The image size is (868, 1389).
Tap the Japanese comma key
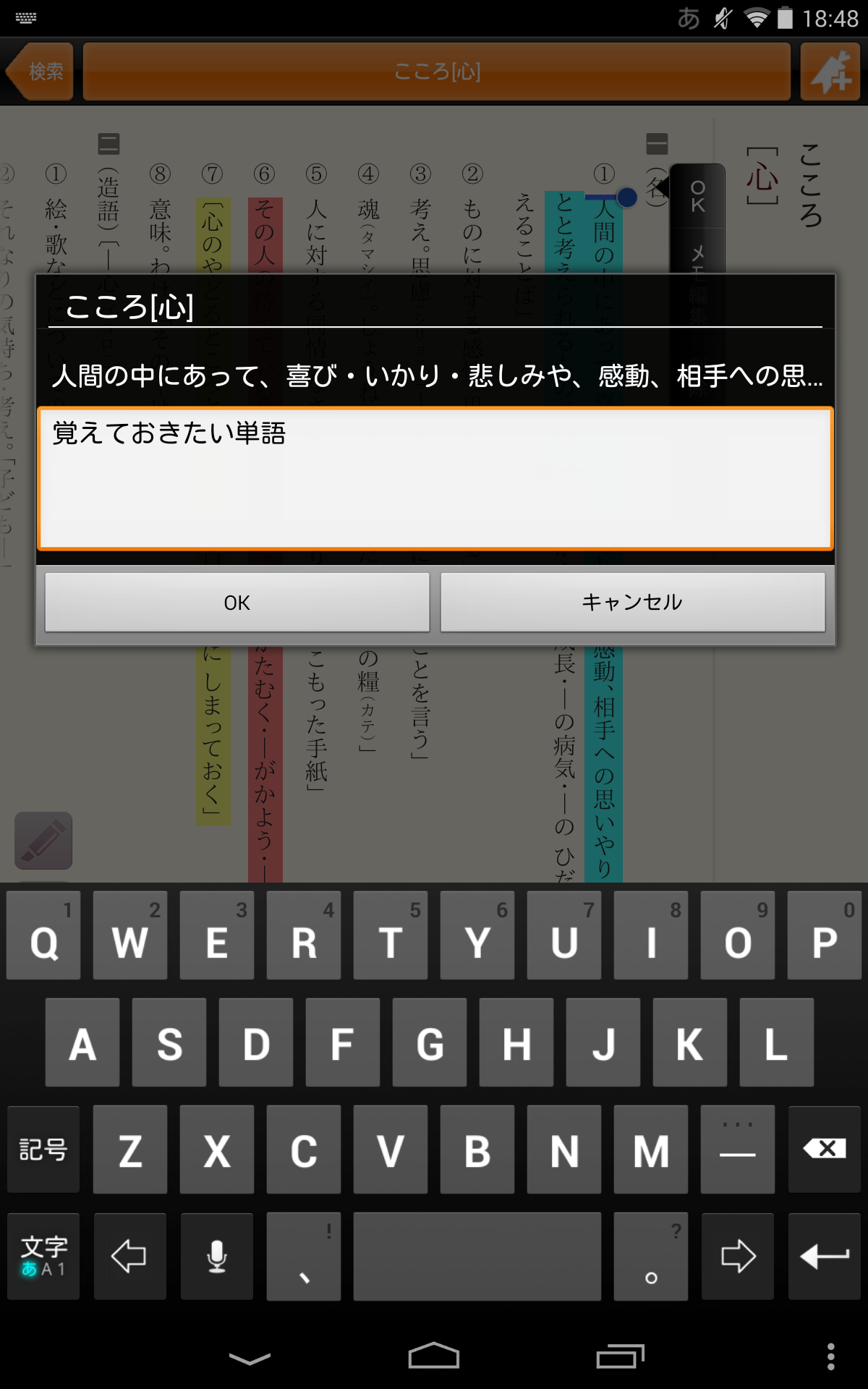(x=304, y=1256)
